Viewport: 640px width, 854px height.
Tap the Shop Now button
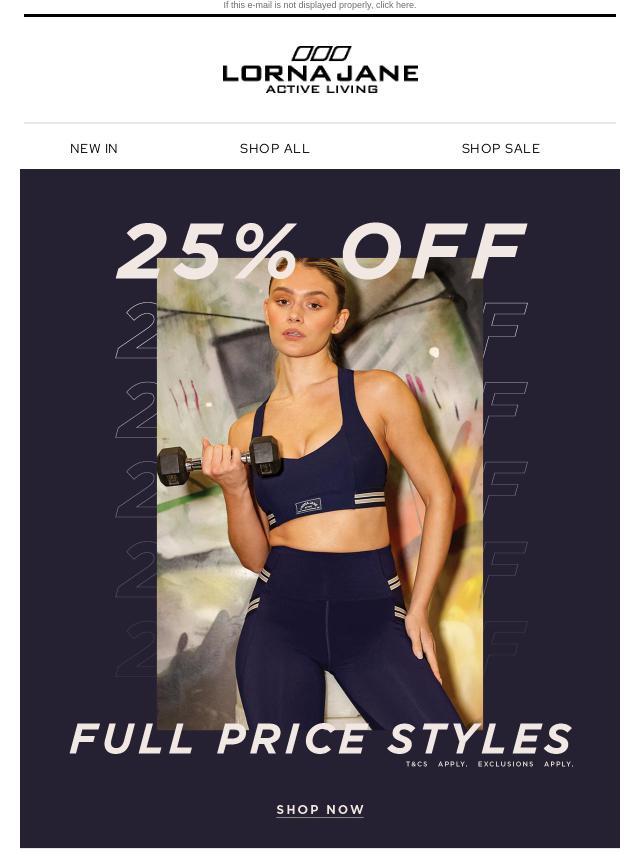pos(320,810)
